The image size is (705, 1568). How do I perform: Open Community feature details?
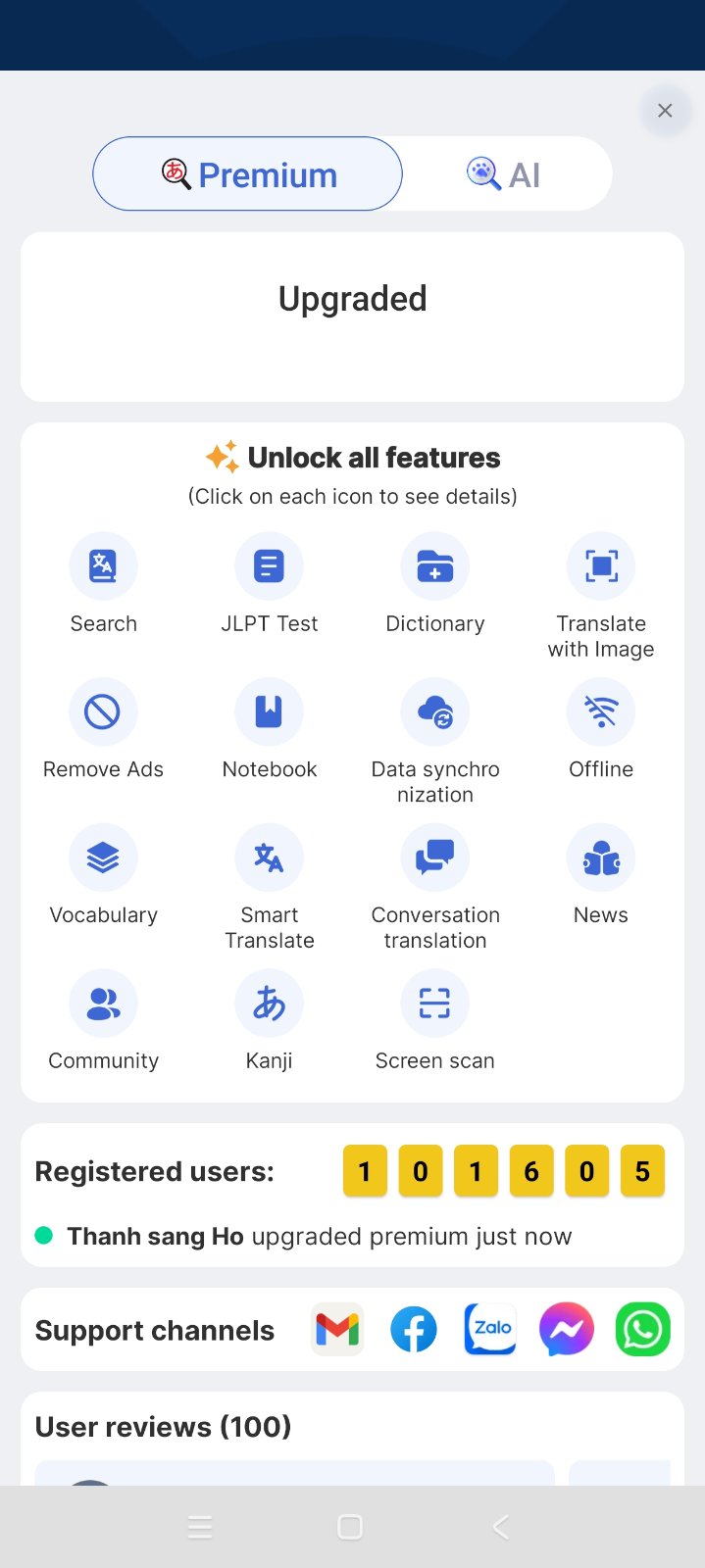pyautogui.click(x=103, y=1004)
